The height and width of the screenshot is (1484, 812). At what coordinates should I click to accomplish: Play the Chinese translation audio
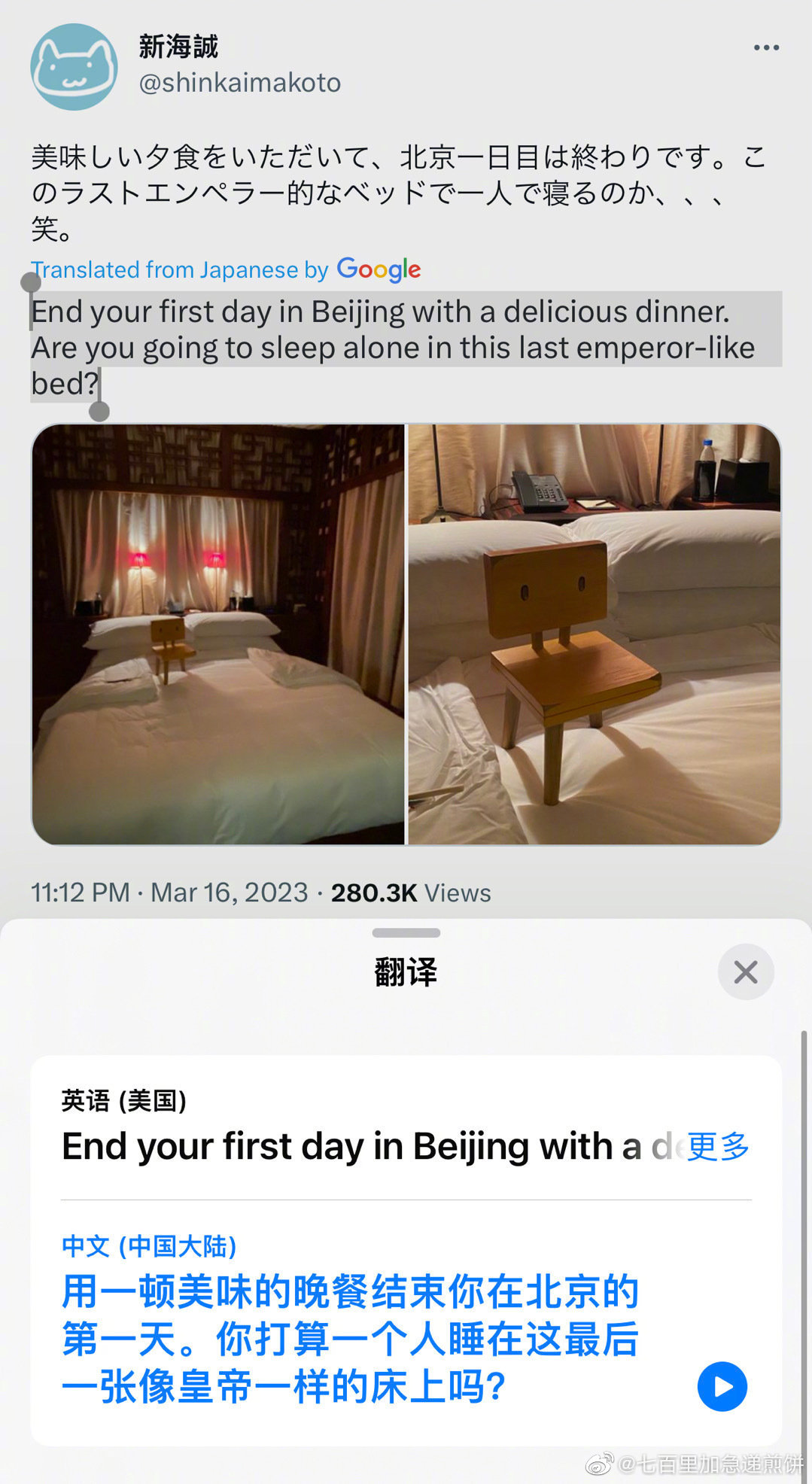722,1386
